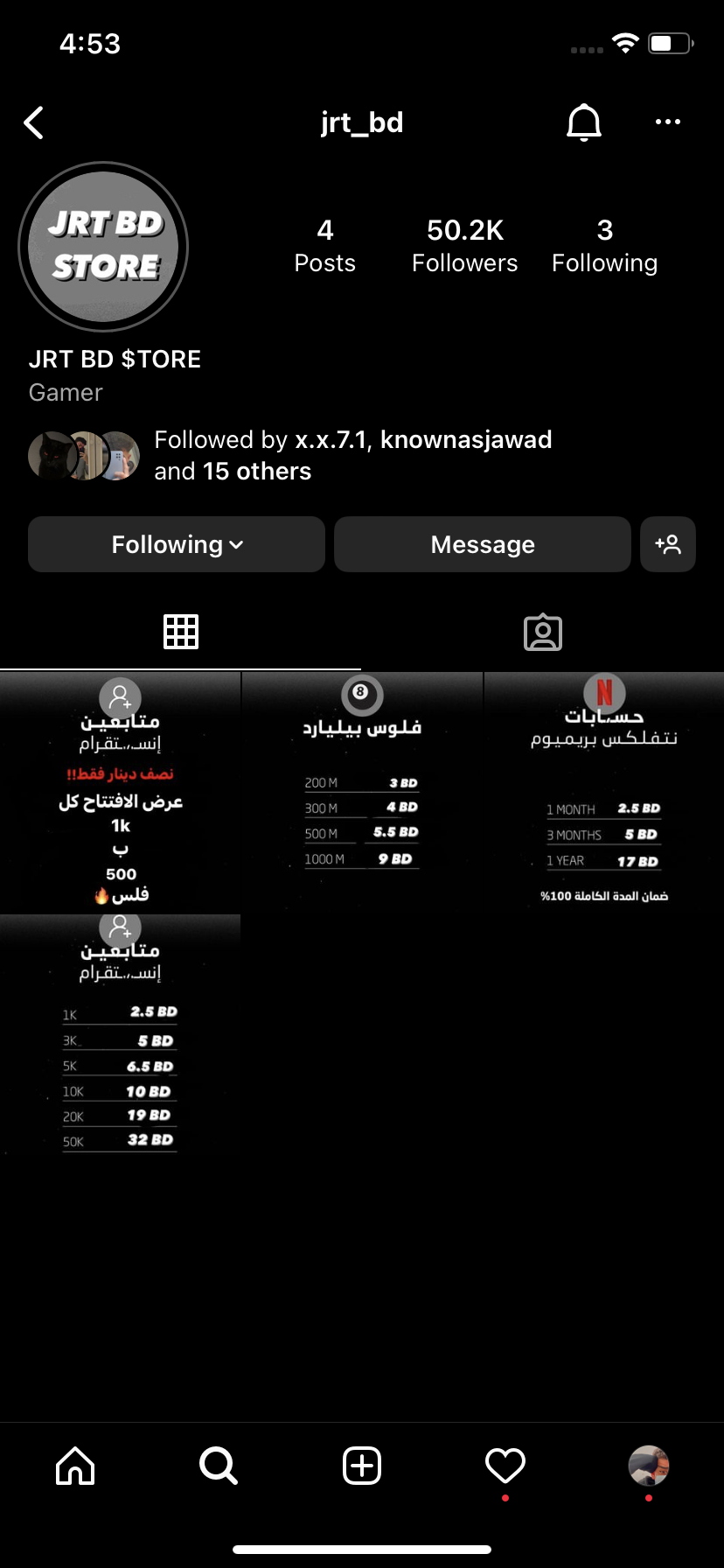Viewport: 724px width, 1568px height.
Task: View the 3 following accounts
Action: [604, 246]
